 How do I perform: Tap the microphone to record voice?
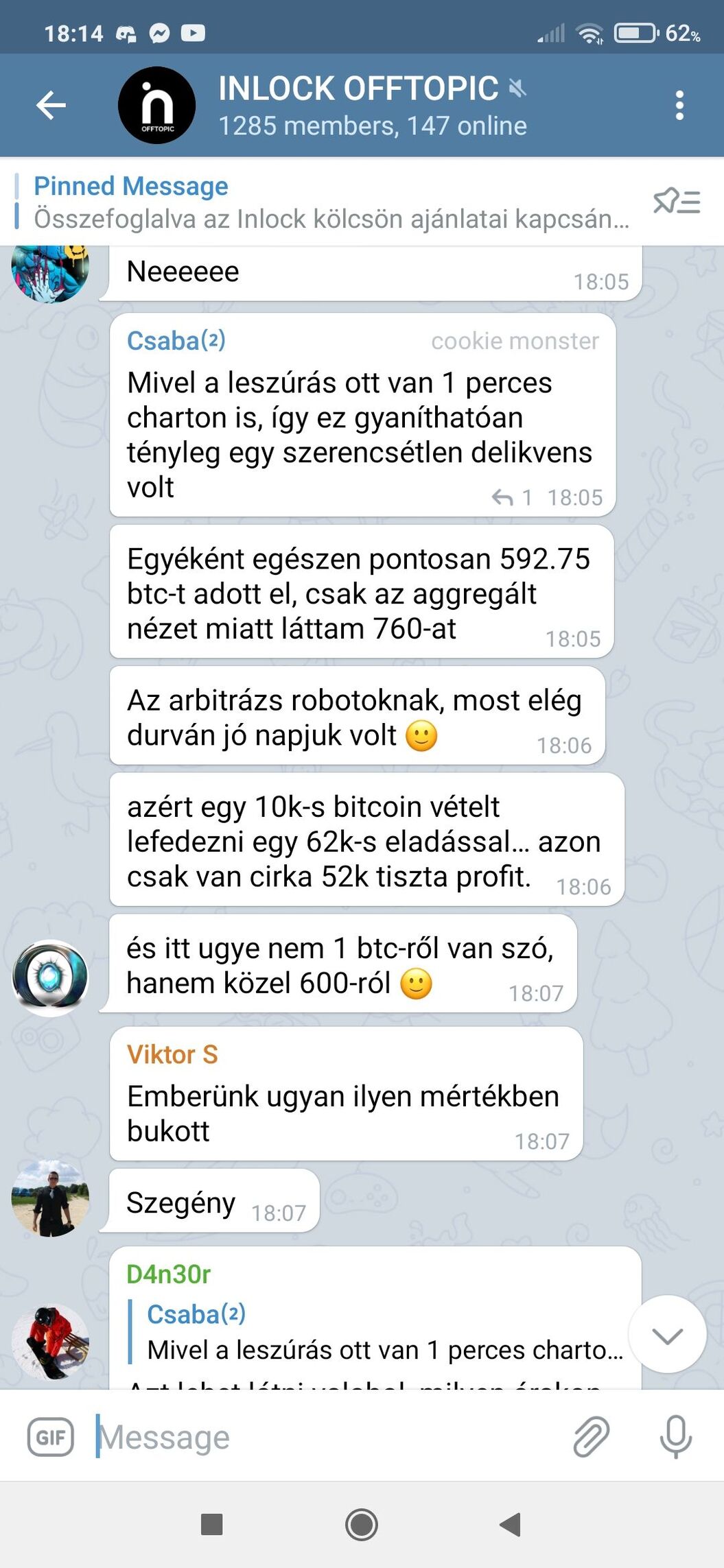[x=675, y=1437]
